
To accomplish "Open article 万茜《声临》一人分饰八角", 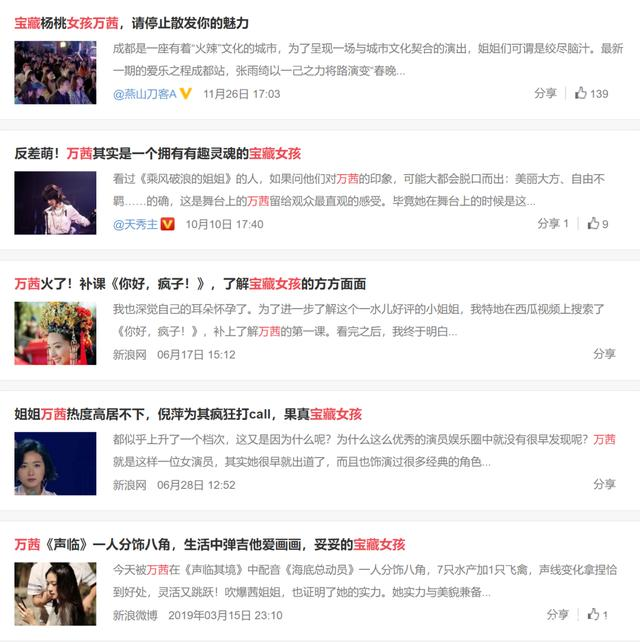I will click(x=209, y=544).
